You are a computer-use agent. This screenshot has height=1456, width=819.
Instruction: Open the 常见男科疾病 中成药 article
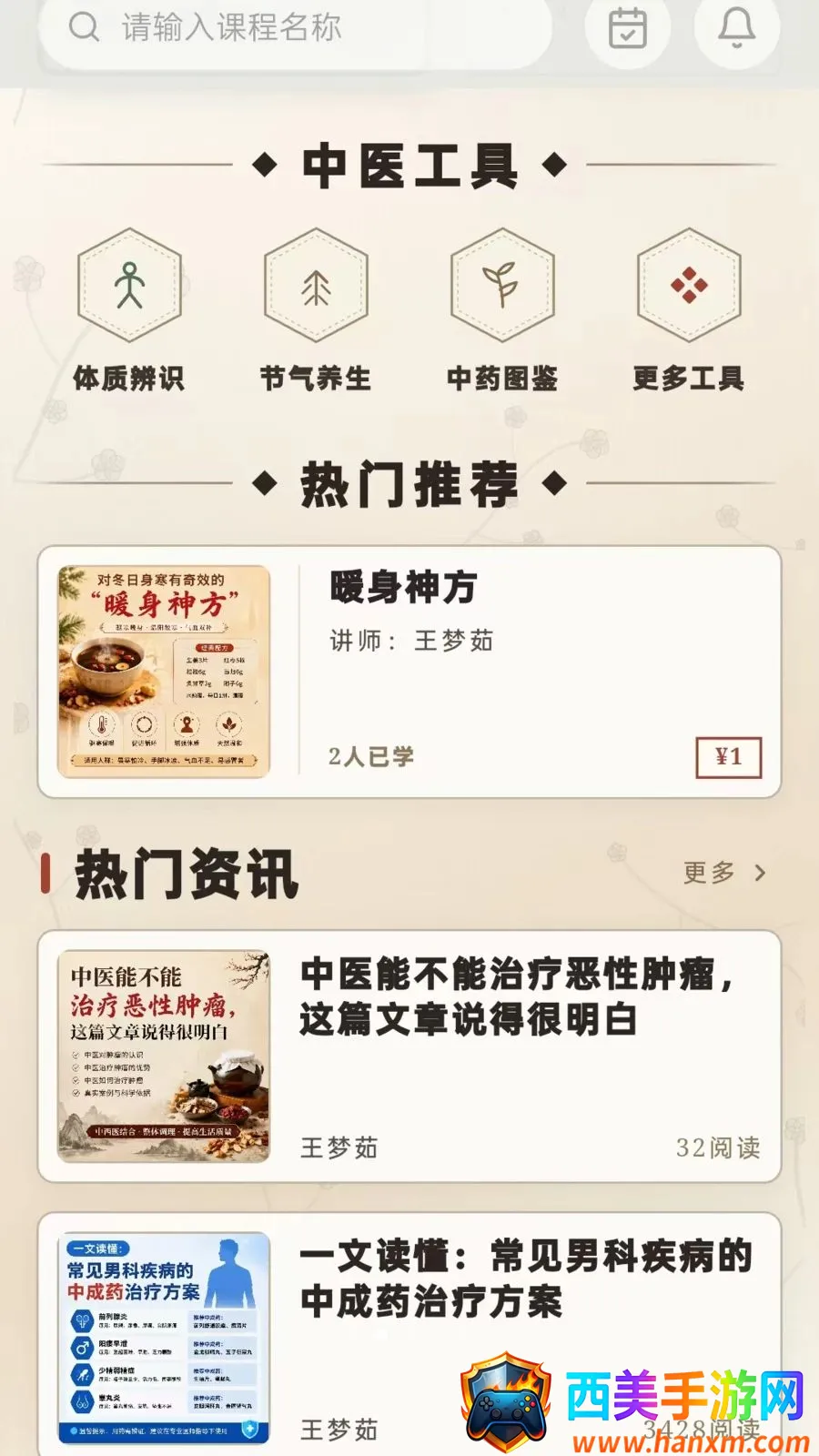409,1334
